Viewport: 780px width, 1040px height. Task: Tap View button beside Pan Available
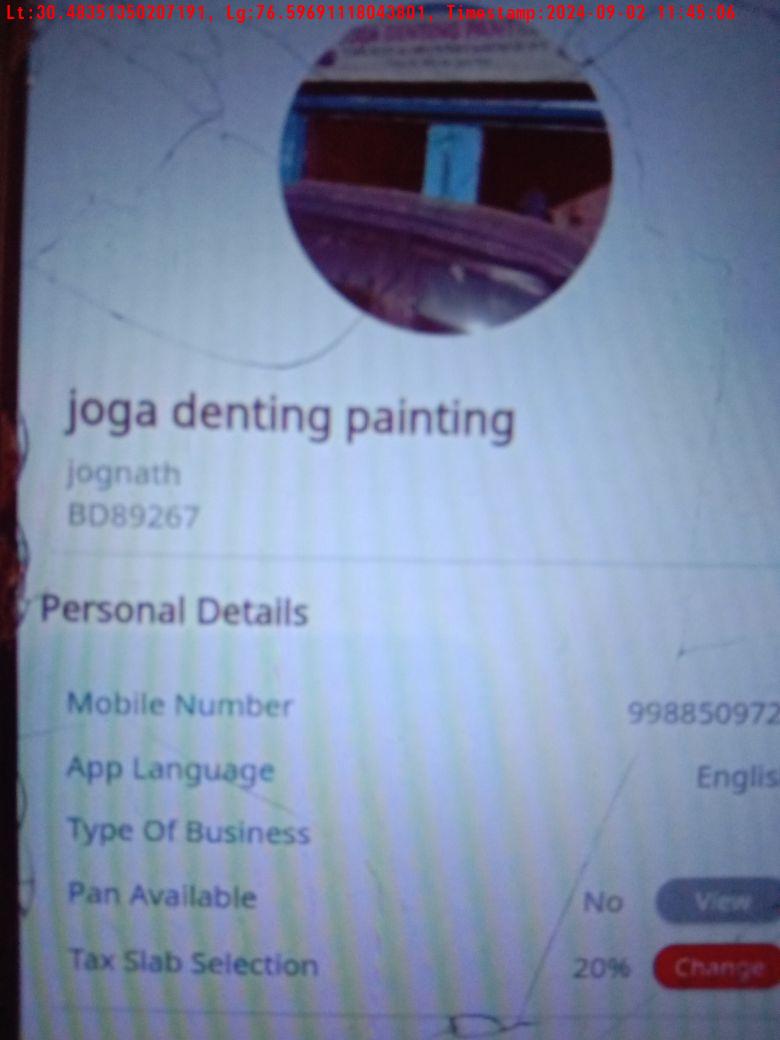point(720,902)
